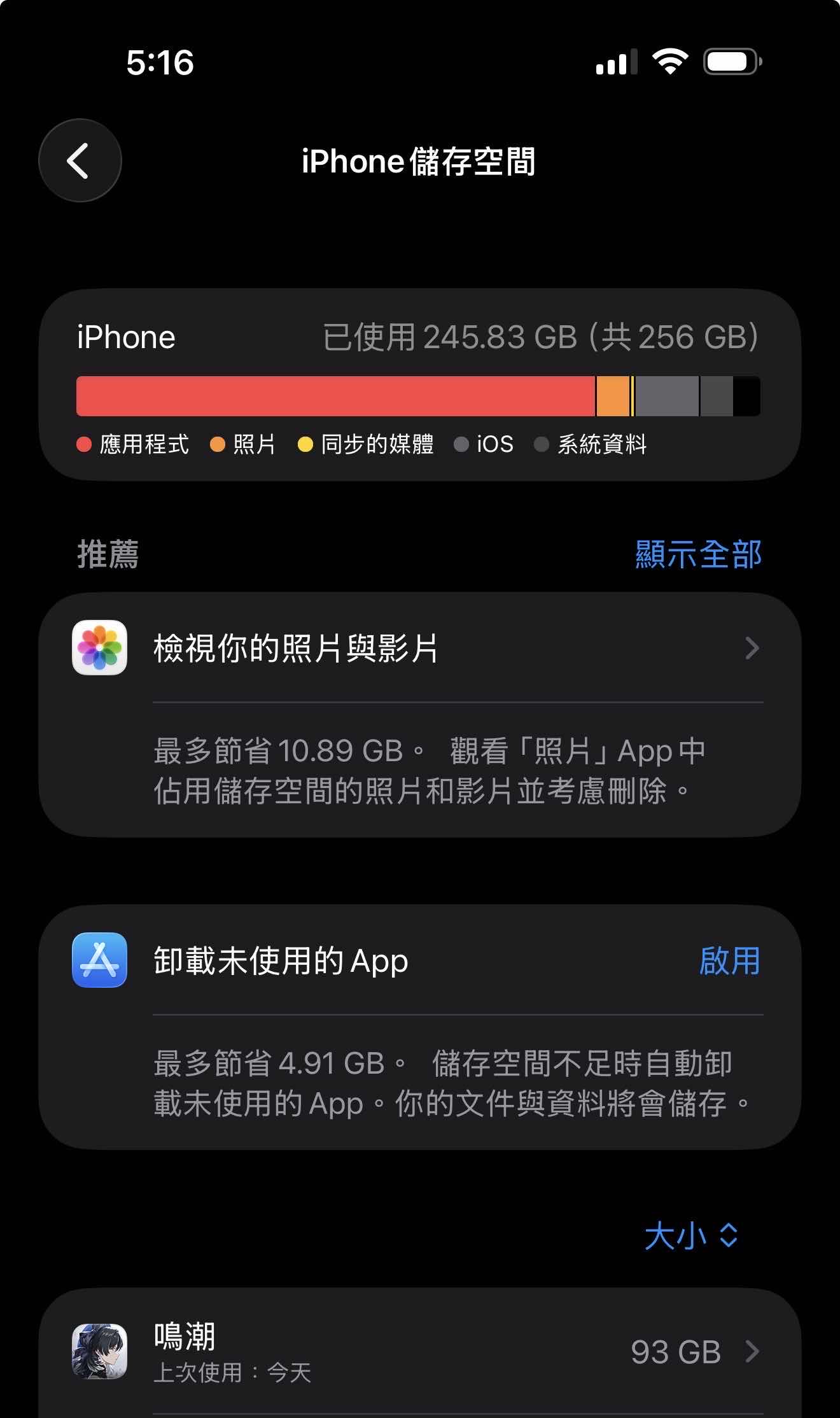
Task: Go back from iPhone儲存空間
Action: pyautogui.click(x=80, y=160)
